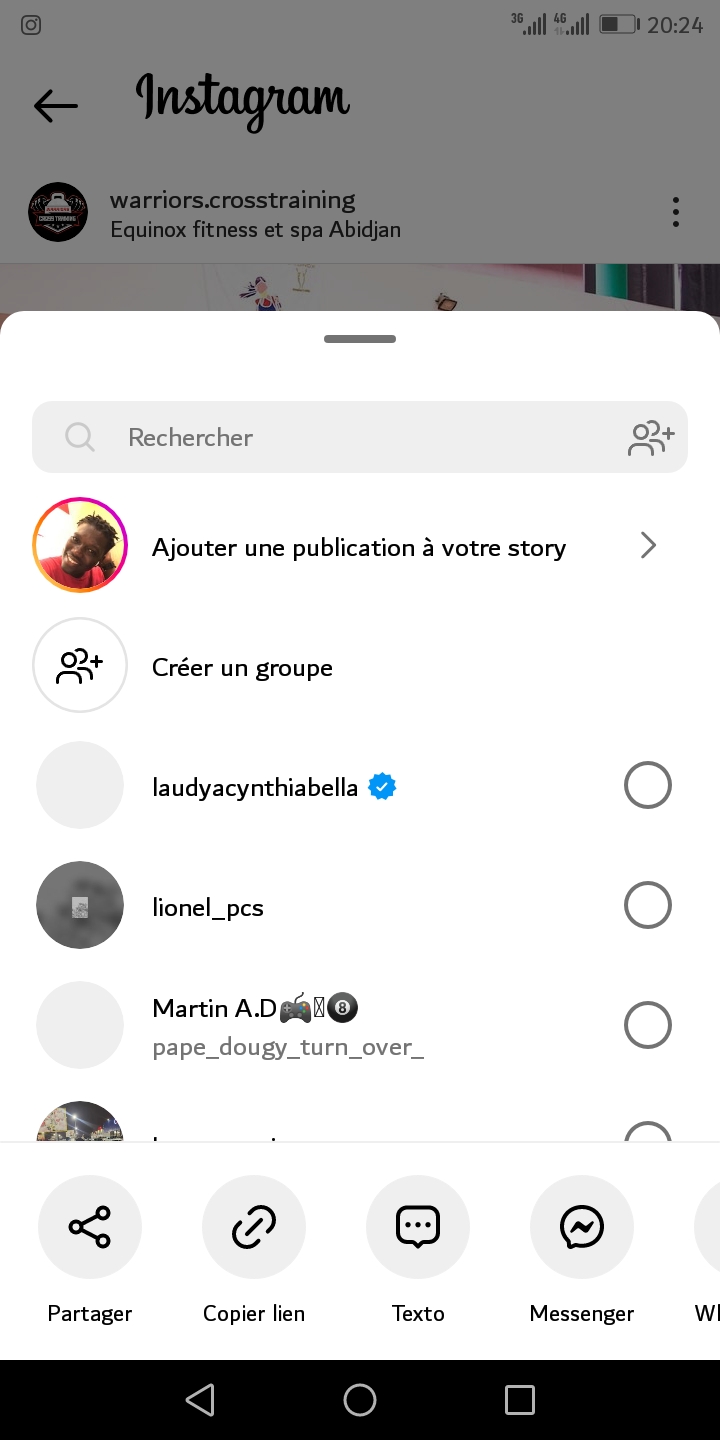Open the add people icon in search bar
This screenshot has height=1440, width=720.
click(651, 438)
